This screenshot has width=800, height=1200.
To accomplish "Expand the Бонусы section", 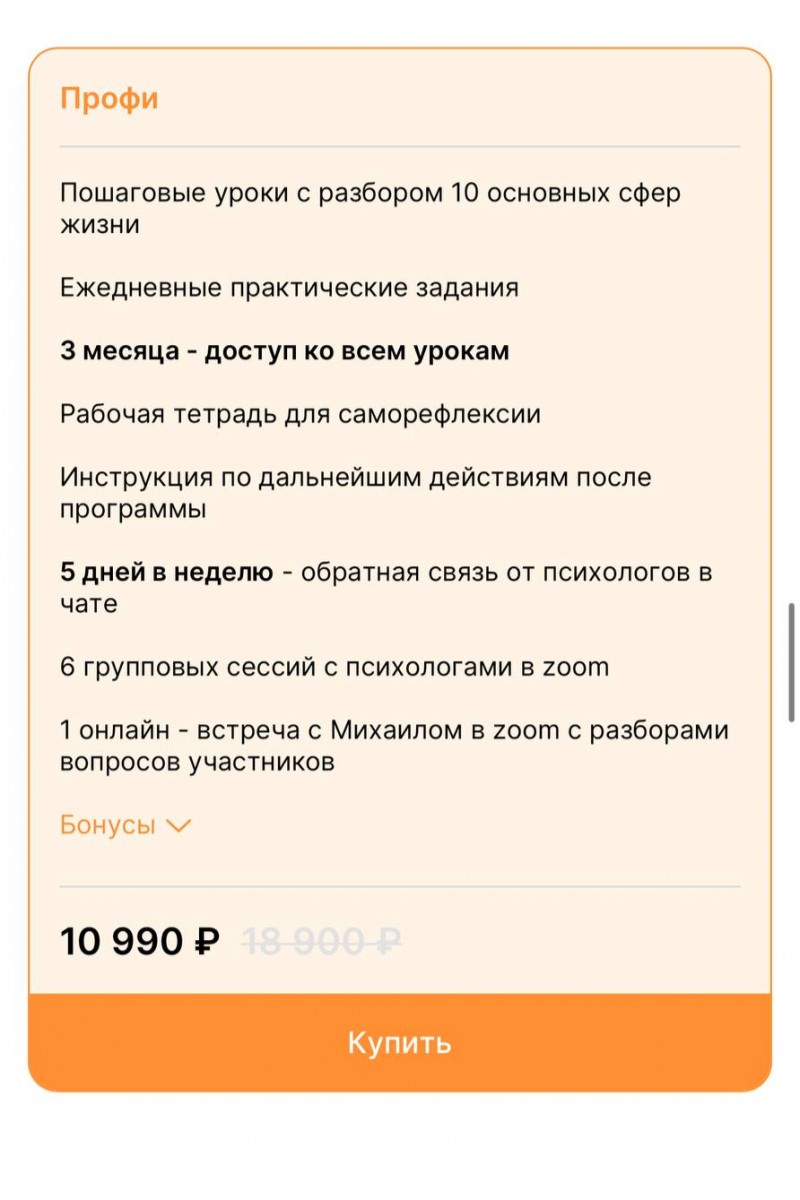I will tap(125, 825).
